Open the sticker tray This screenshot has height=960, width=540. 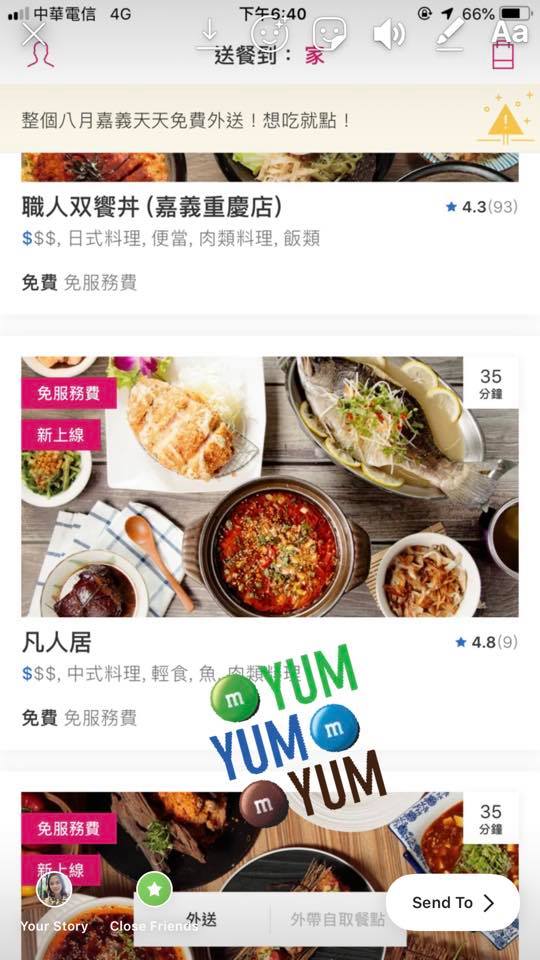tap(329, 33)
